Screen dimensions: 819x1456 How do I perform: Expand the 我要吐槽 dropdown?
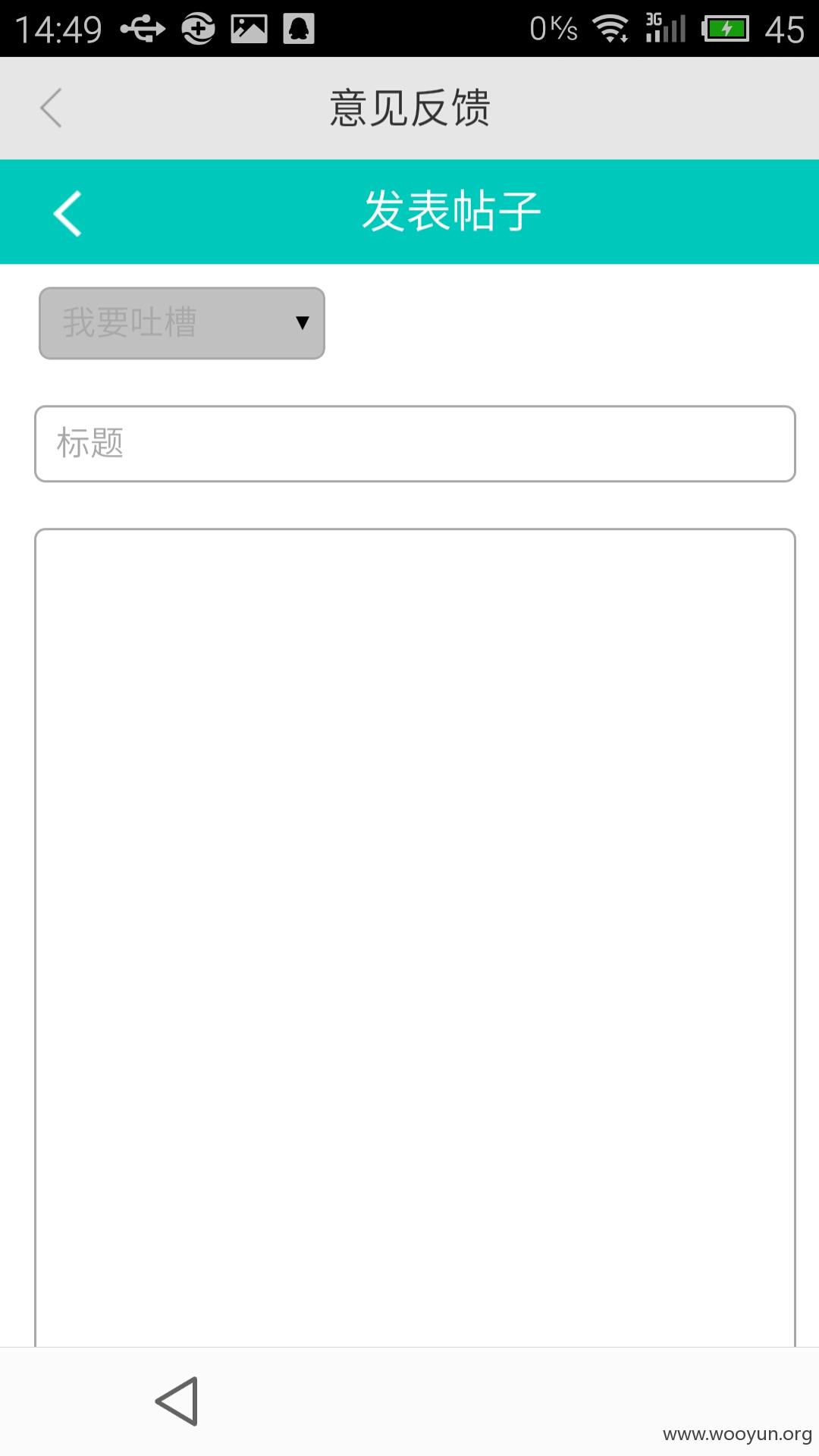(182, 323)
